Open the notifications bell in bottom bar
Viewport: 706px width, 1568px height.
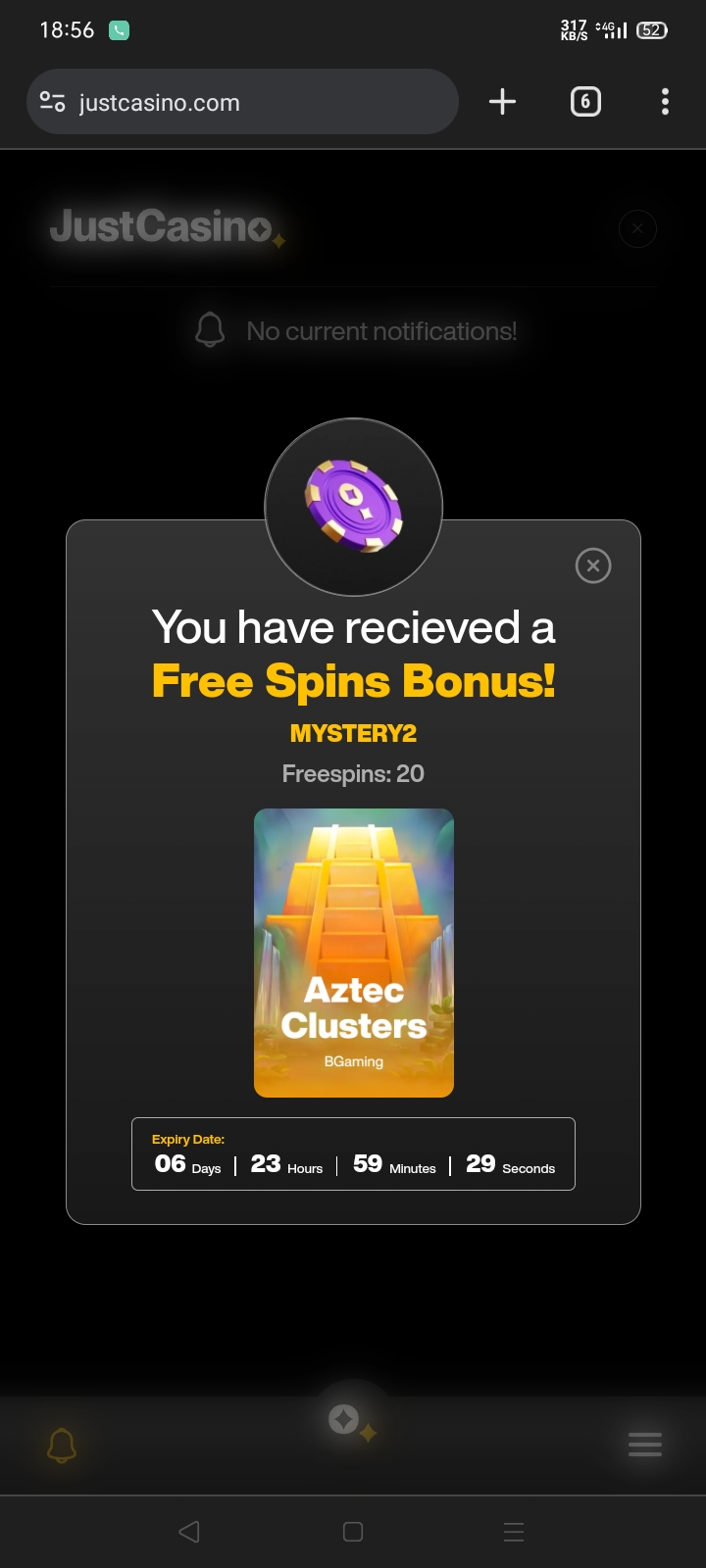62,1445
